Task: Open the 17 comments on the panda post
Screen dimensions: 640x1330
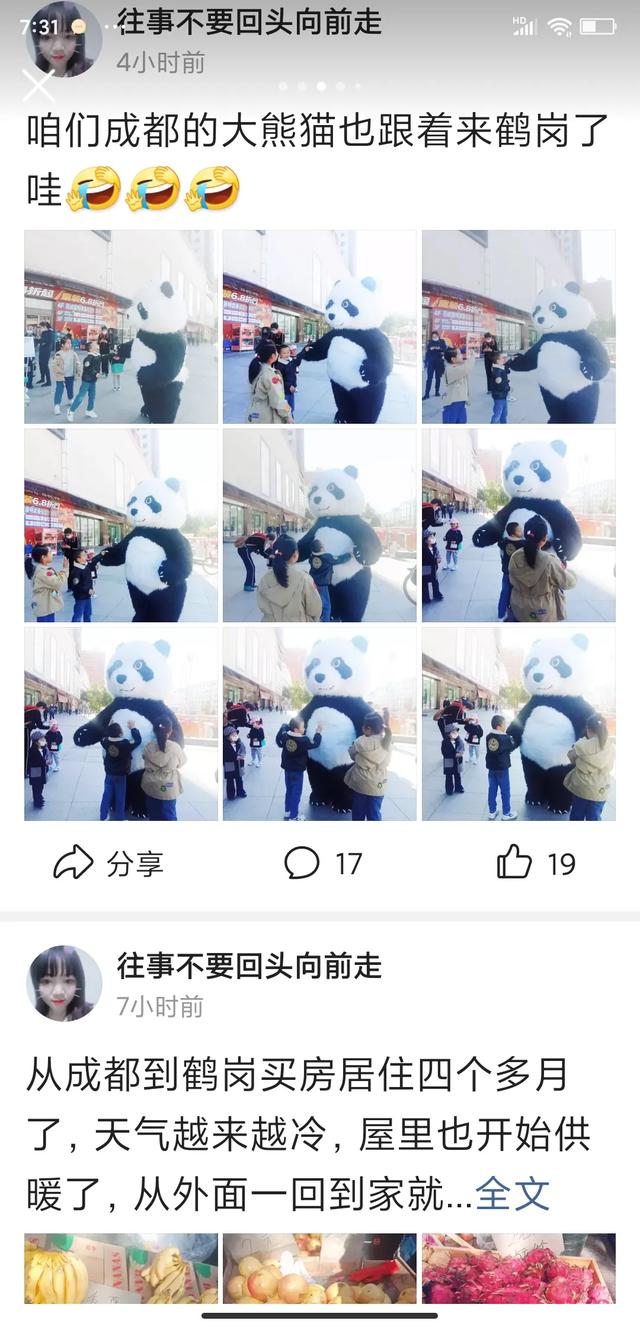Action: point(322,862)
